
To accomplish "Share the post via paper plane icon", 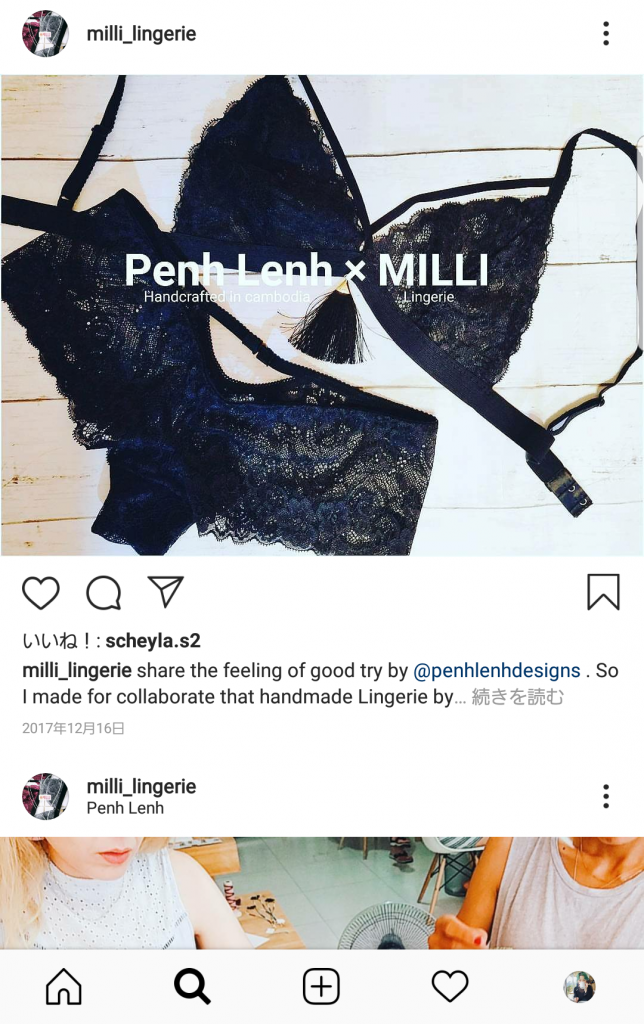I will point(166,592).
